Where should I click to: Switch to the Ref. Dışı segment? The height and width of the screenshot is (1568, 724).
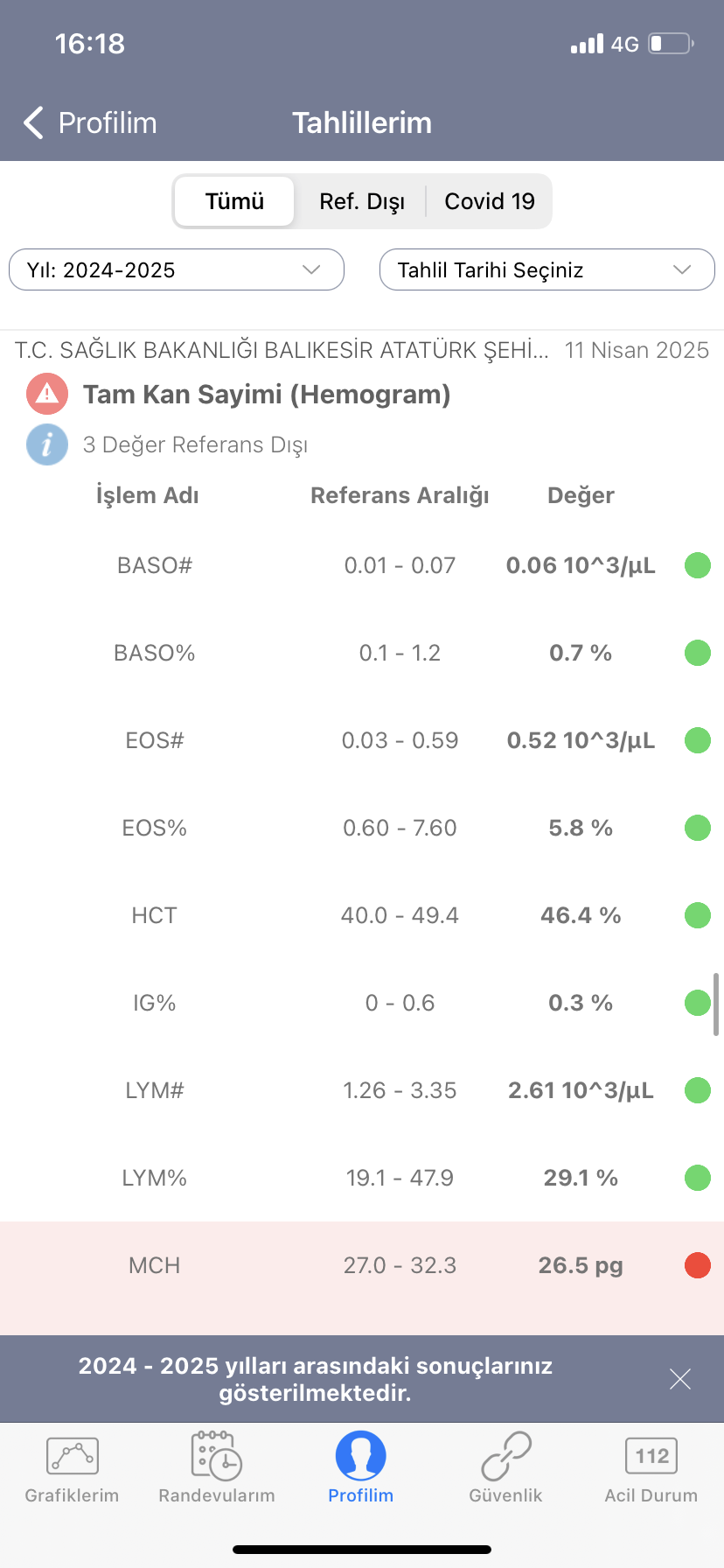[361, 201]
